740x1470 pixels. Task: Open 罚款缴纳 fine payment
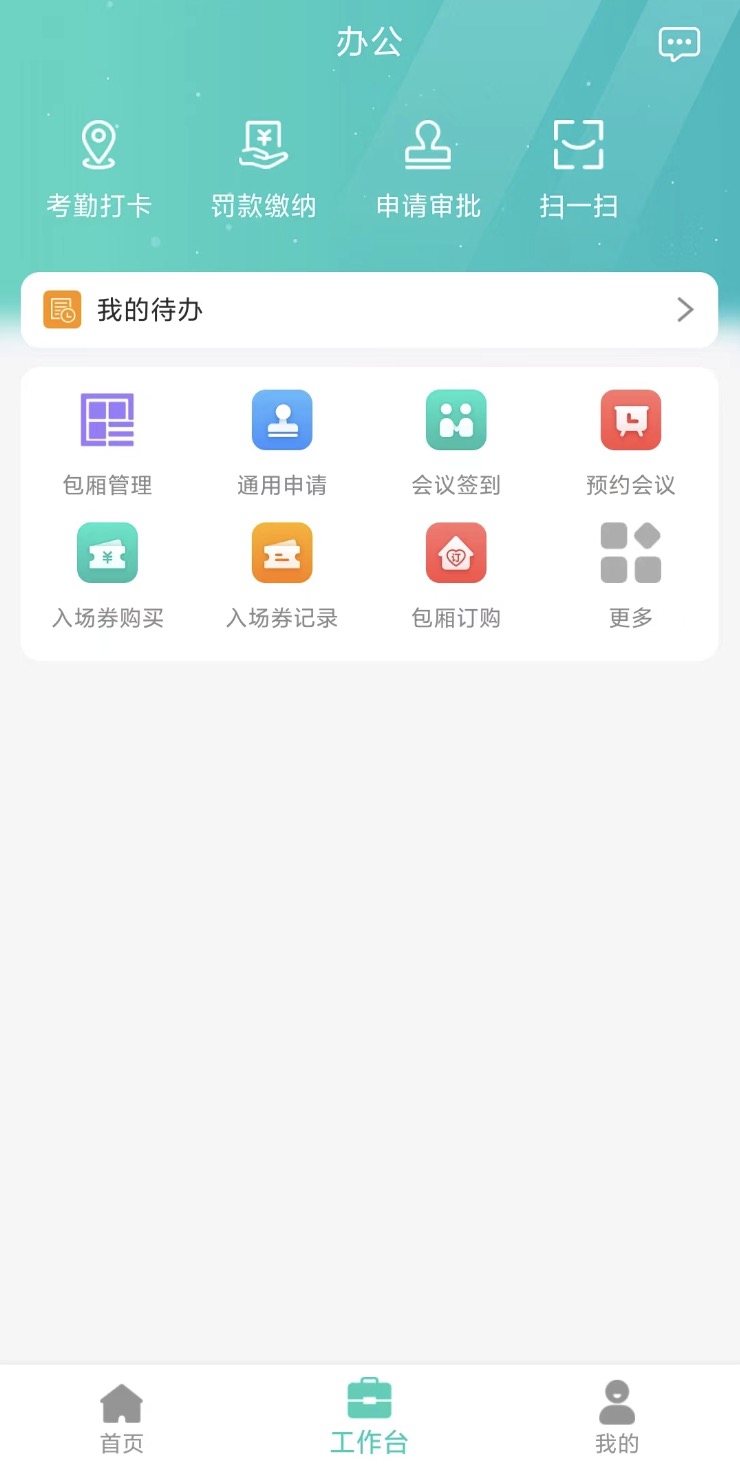264,170
